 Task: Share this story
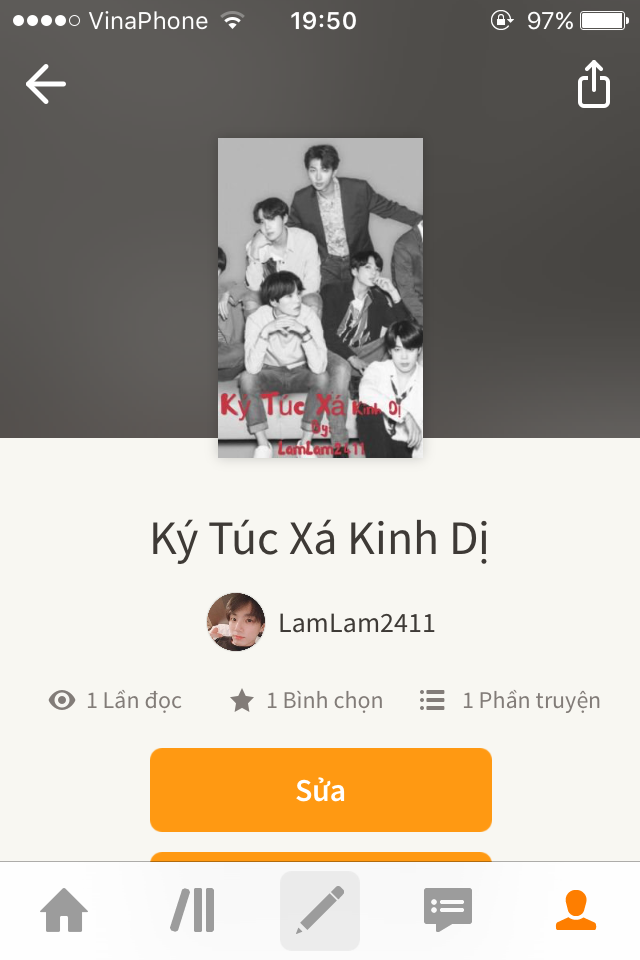tap(593, 84)
